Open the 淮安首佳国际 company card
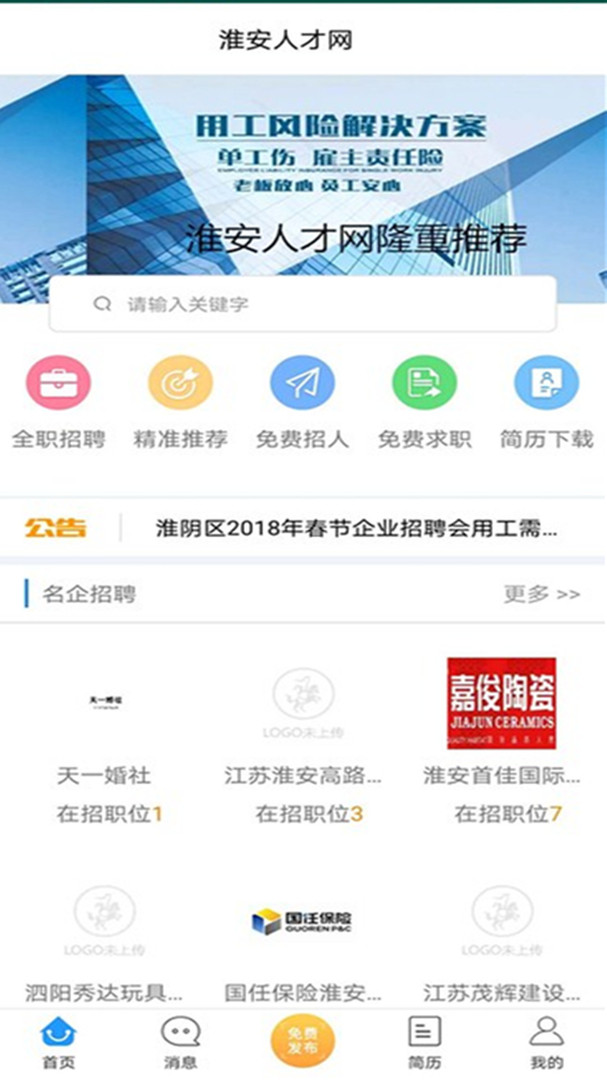The height and width of the screenshot is (1080, 607). point(502,740)
